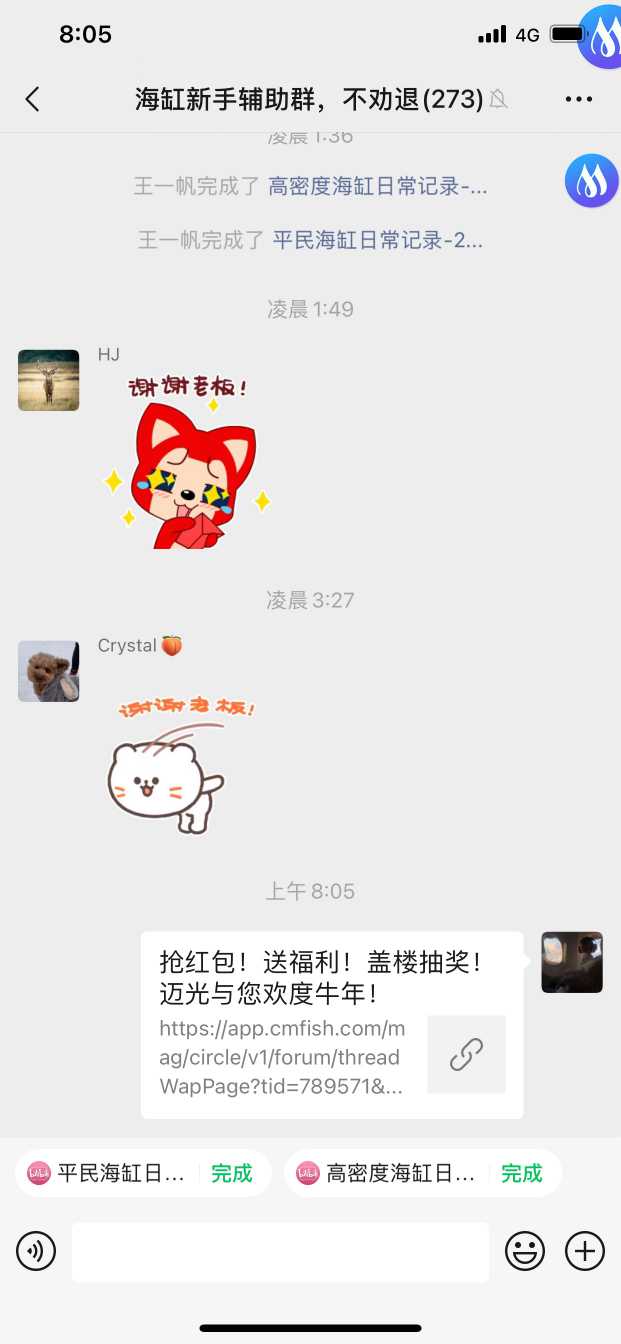Screen dimensions: 621x1344
Task: Open the chat overflow menu
Action: click(x=579, y=99)
